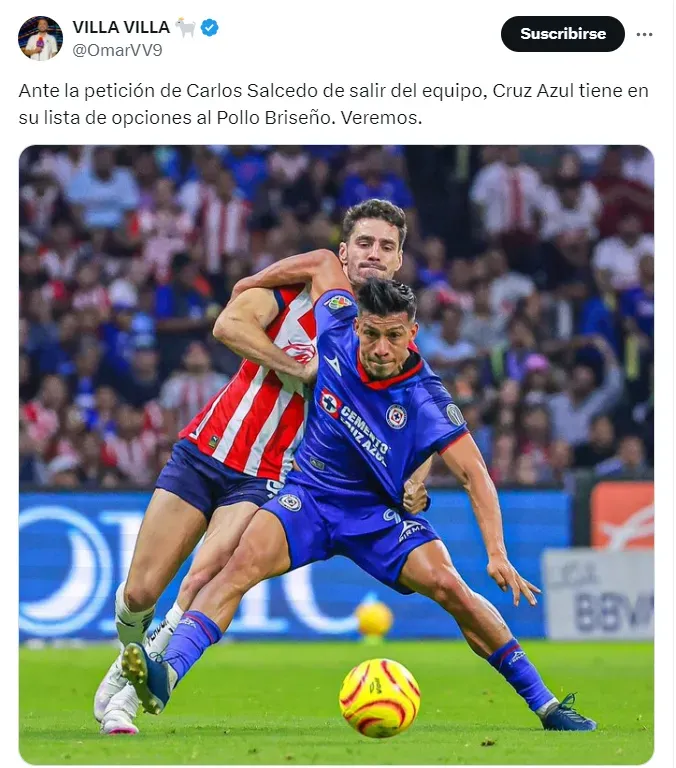The width and height of the screenshot is (676, 768).
Task: Open the VILLA VILLA profile name
Action: [121, 27]
